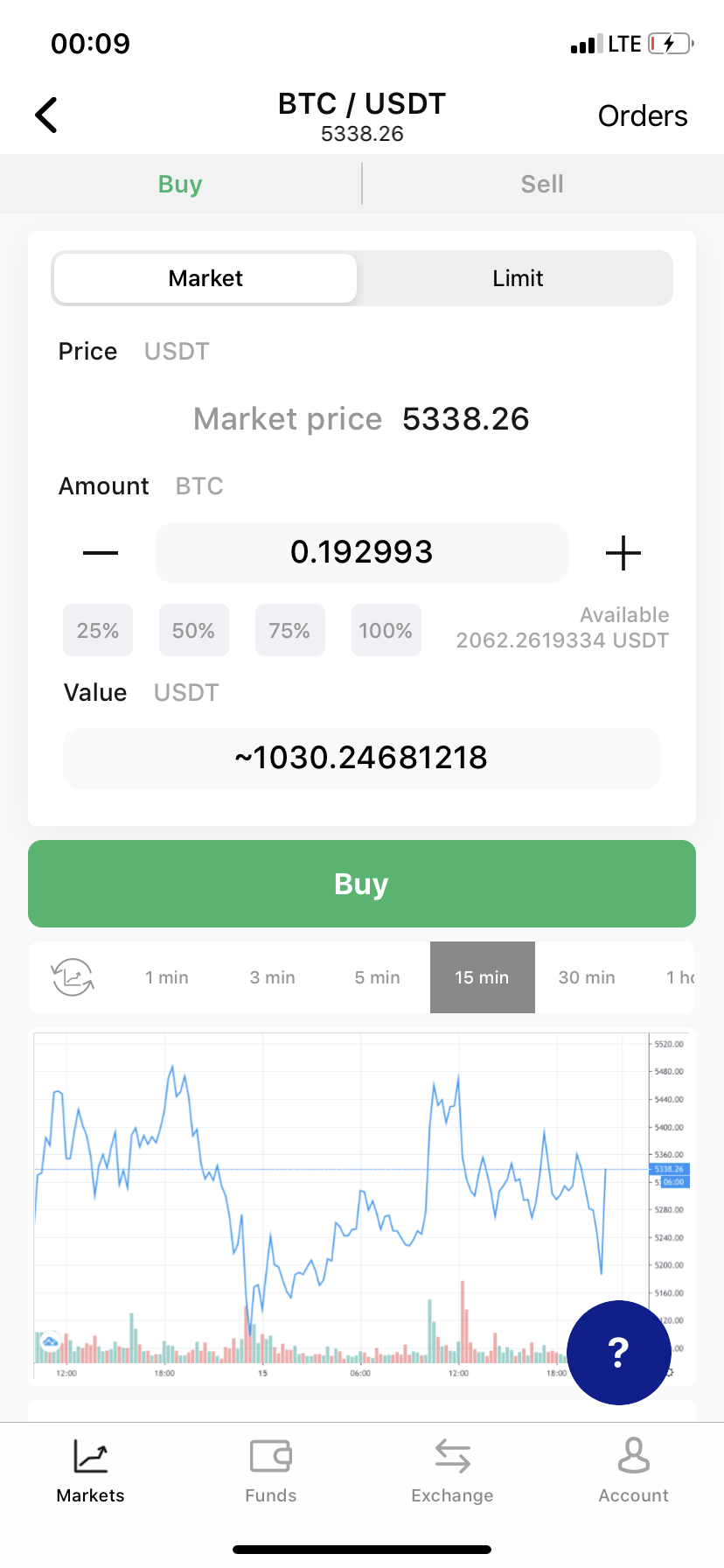
Task: Choose the 1 min chart interval
Action: coord(167,977)
